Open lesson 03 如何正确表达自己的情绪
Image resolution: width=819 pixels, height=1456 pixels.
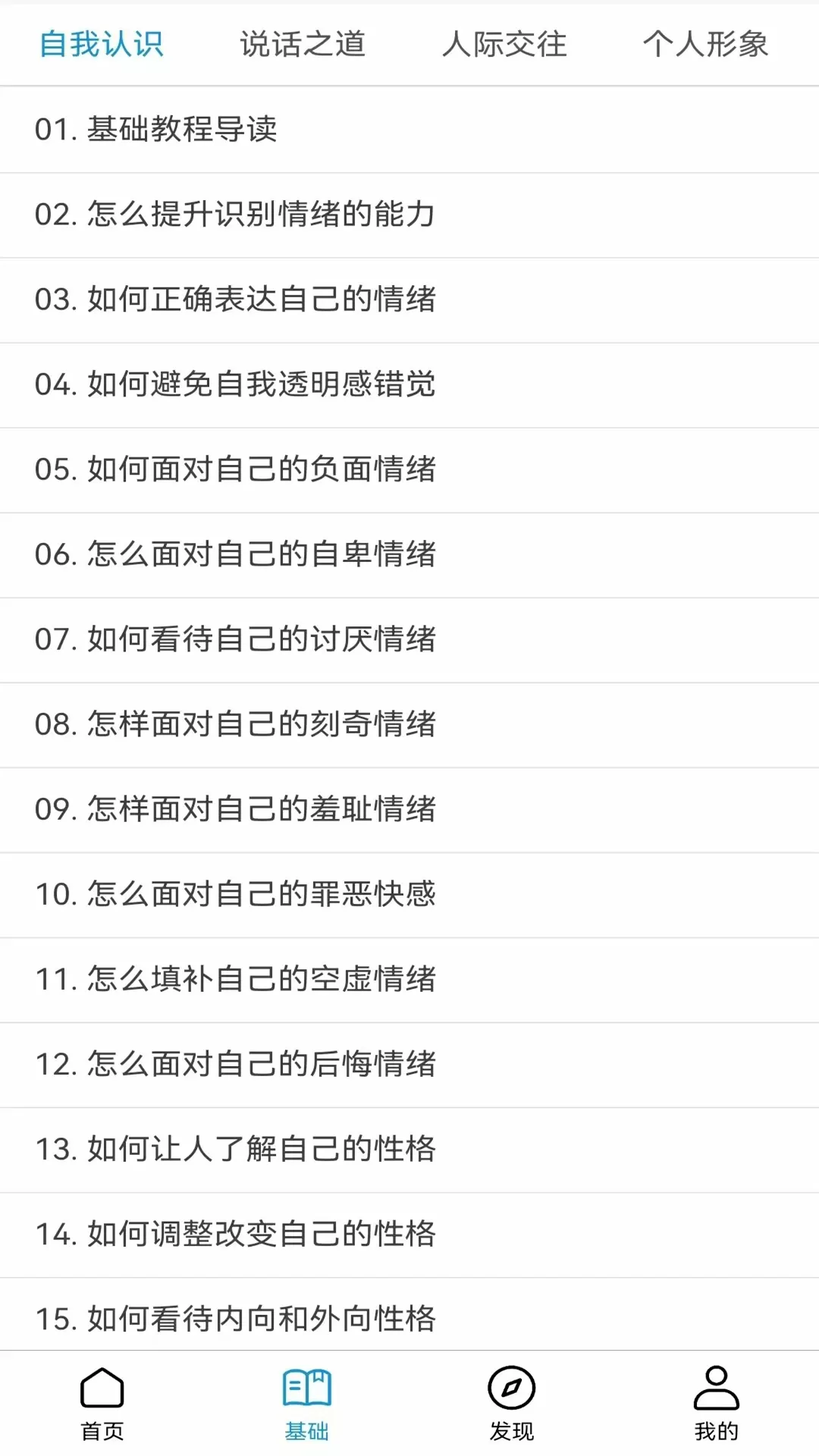[x=409, y=300]
